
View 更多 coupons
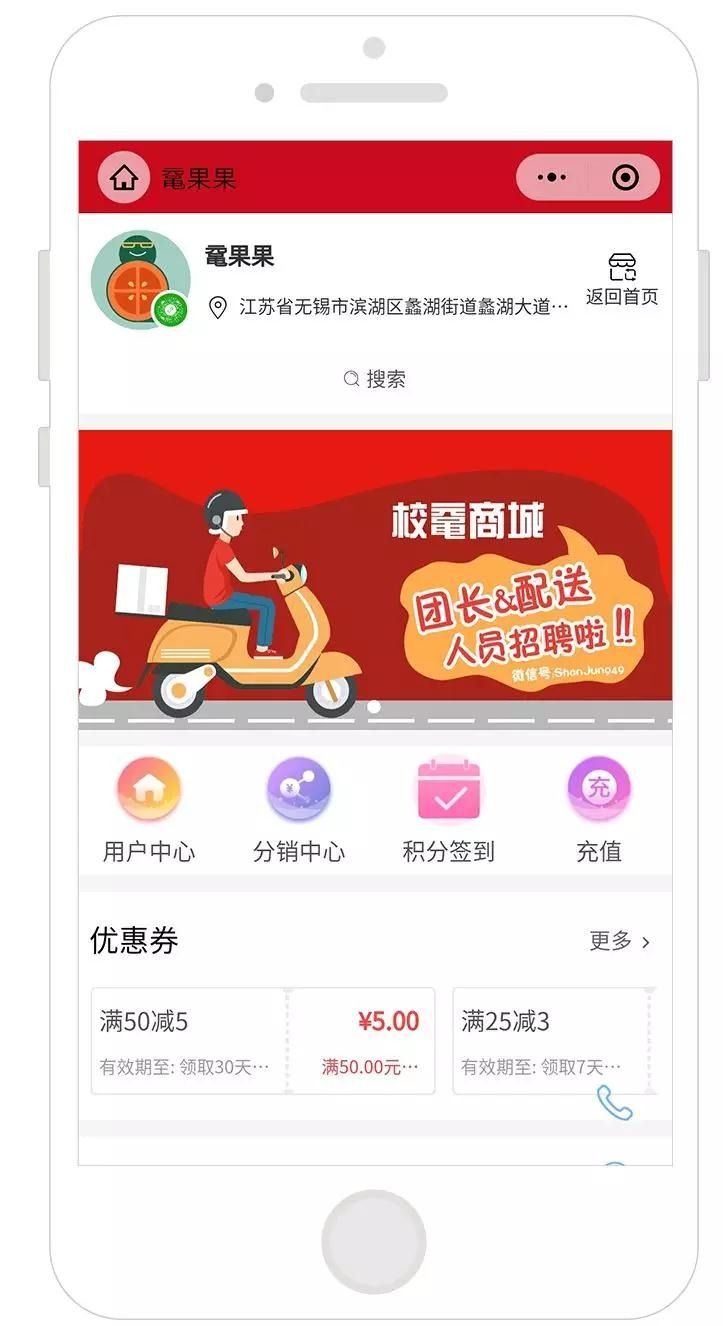click(620, 941)
